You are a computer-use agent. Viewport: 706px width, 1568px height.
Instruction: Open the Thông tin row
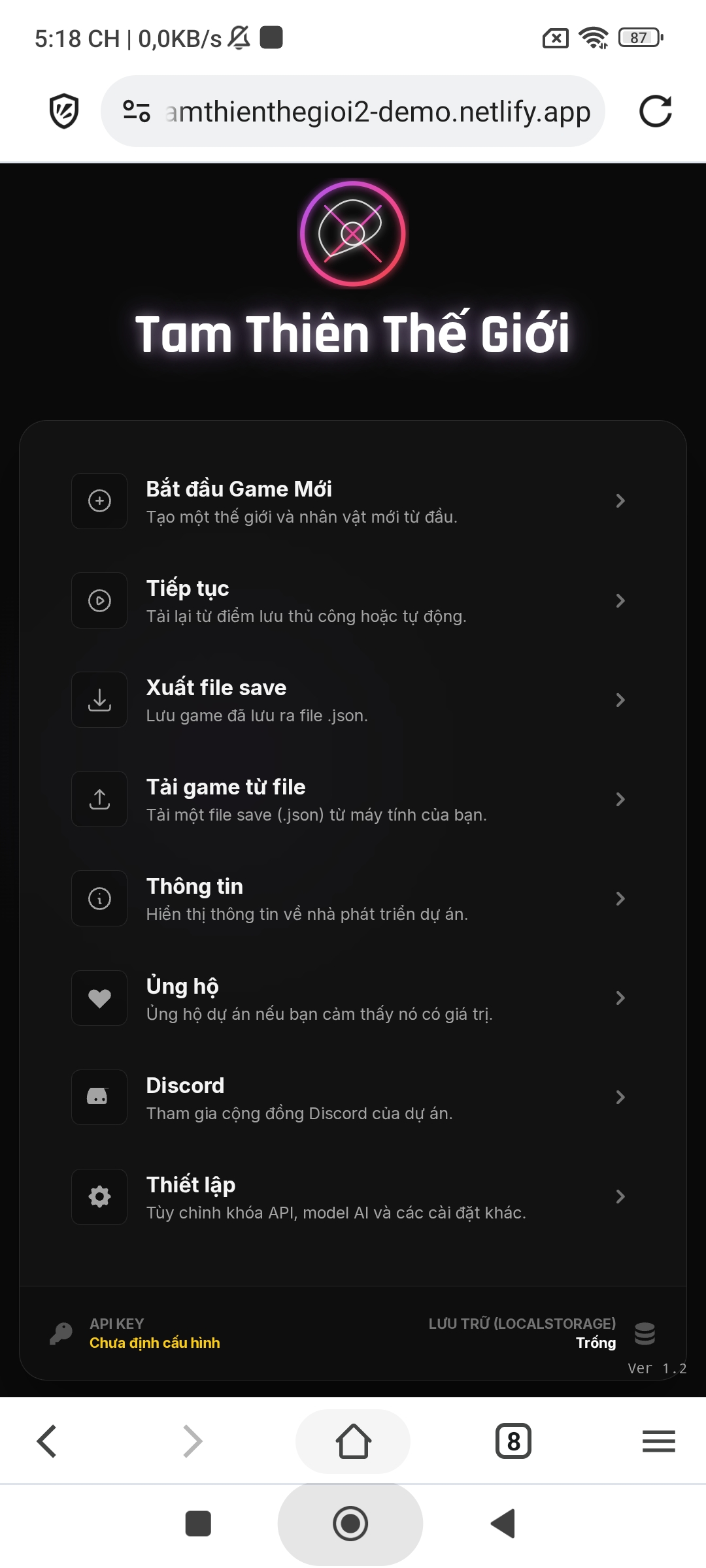tap(353, 898)
